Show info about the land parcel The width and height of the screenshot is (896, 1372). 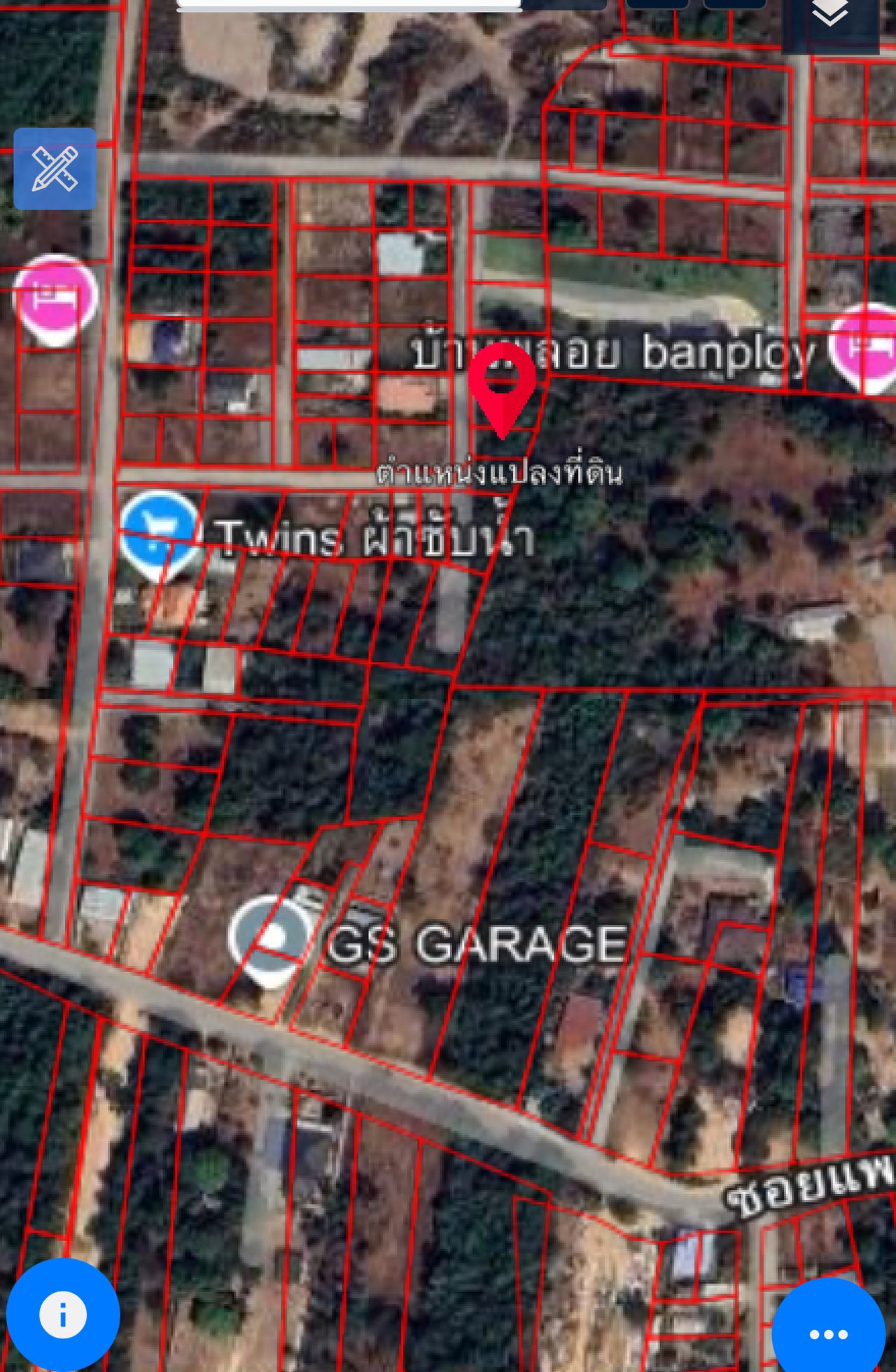pos(62,1315)
